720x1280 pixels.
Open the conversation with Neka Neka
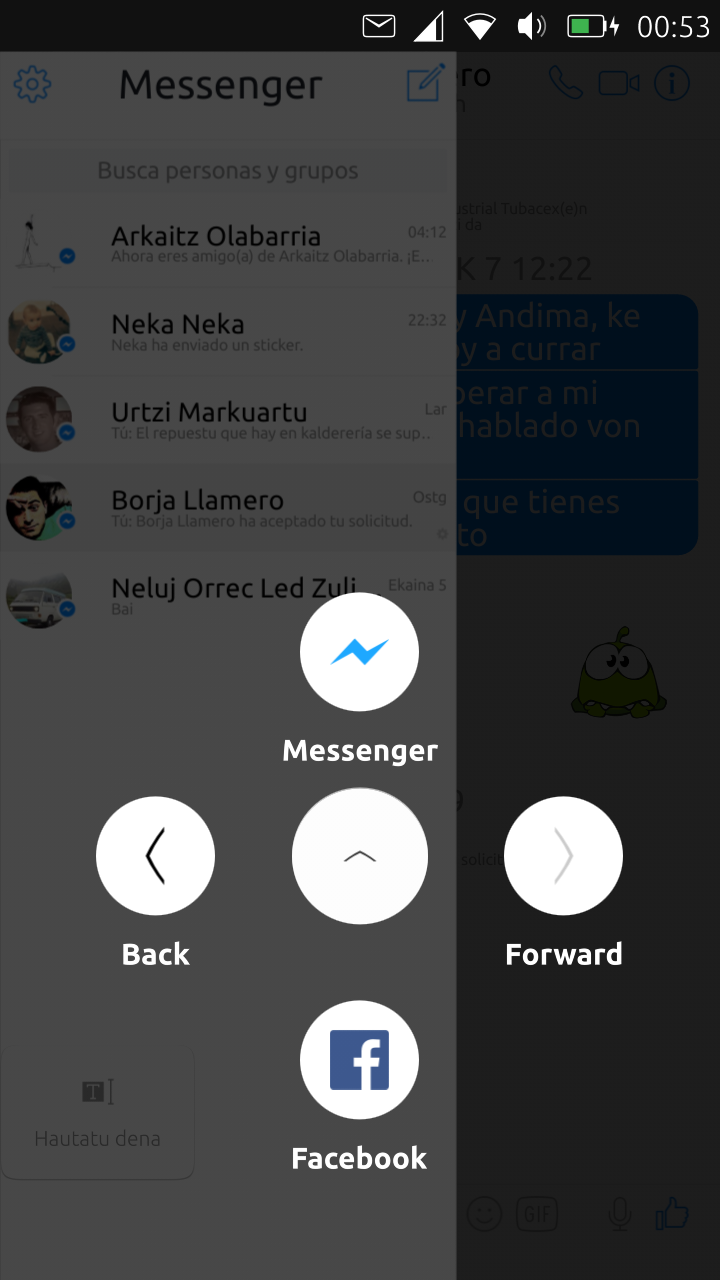[x=228, y=332]
